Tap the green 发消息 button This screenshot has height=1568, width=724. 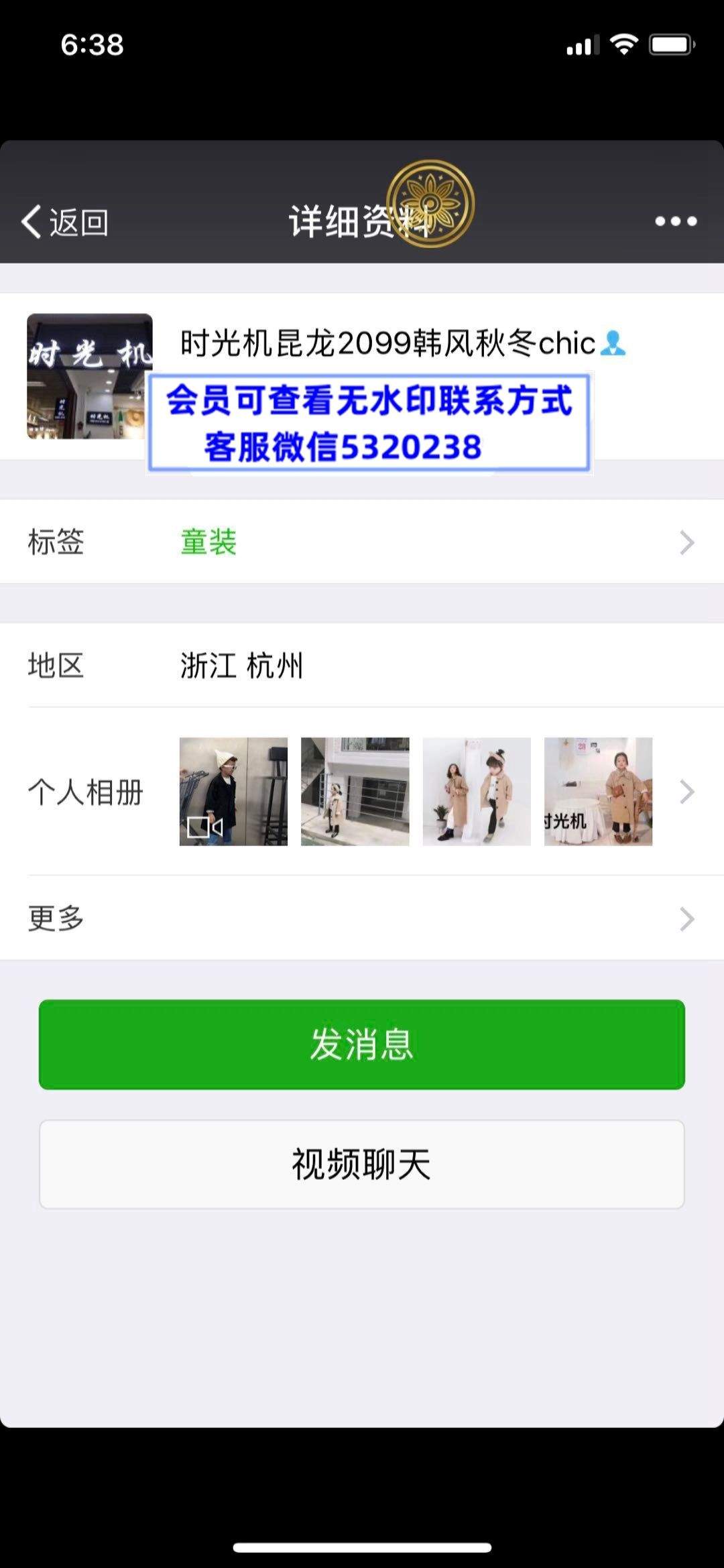pyautogui.click(x=362, y=1044)
